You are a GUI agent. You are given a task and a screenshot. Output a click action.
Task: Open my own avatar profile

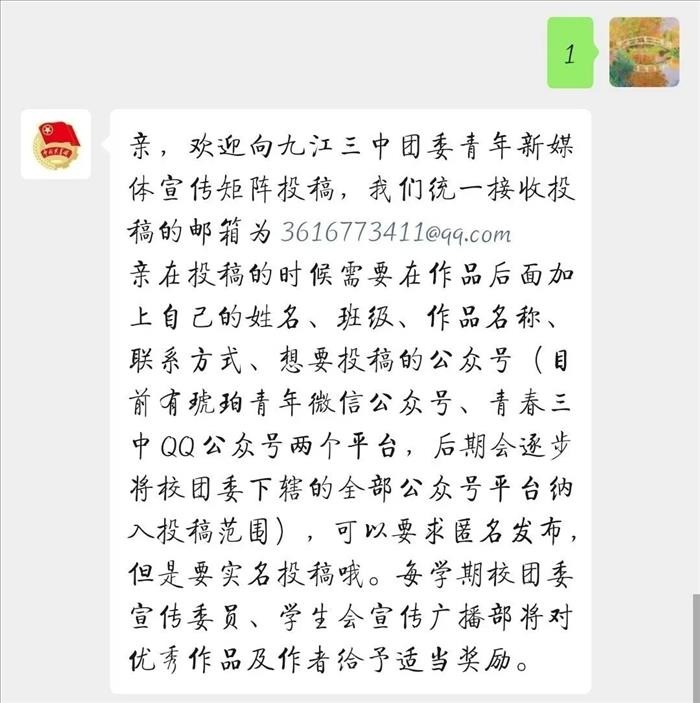[x=644, y=53]
